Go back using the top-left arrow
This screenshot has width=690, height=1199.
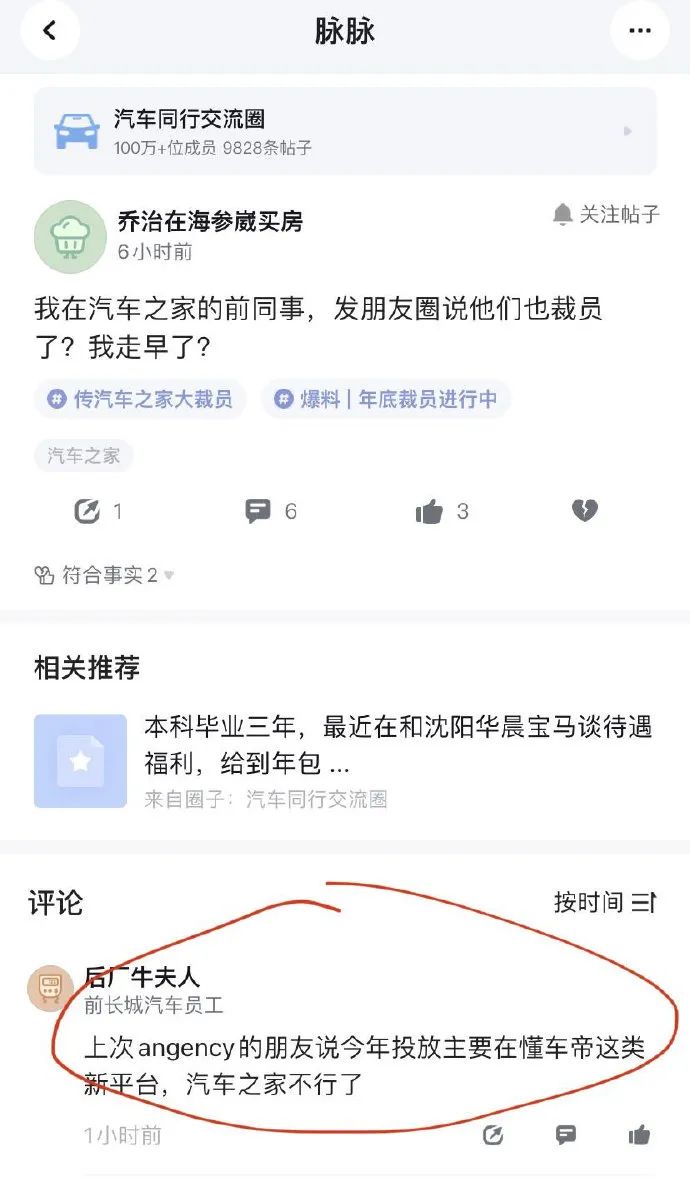click(49, 31)
